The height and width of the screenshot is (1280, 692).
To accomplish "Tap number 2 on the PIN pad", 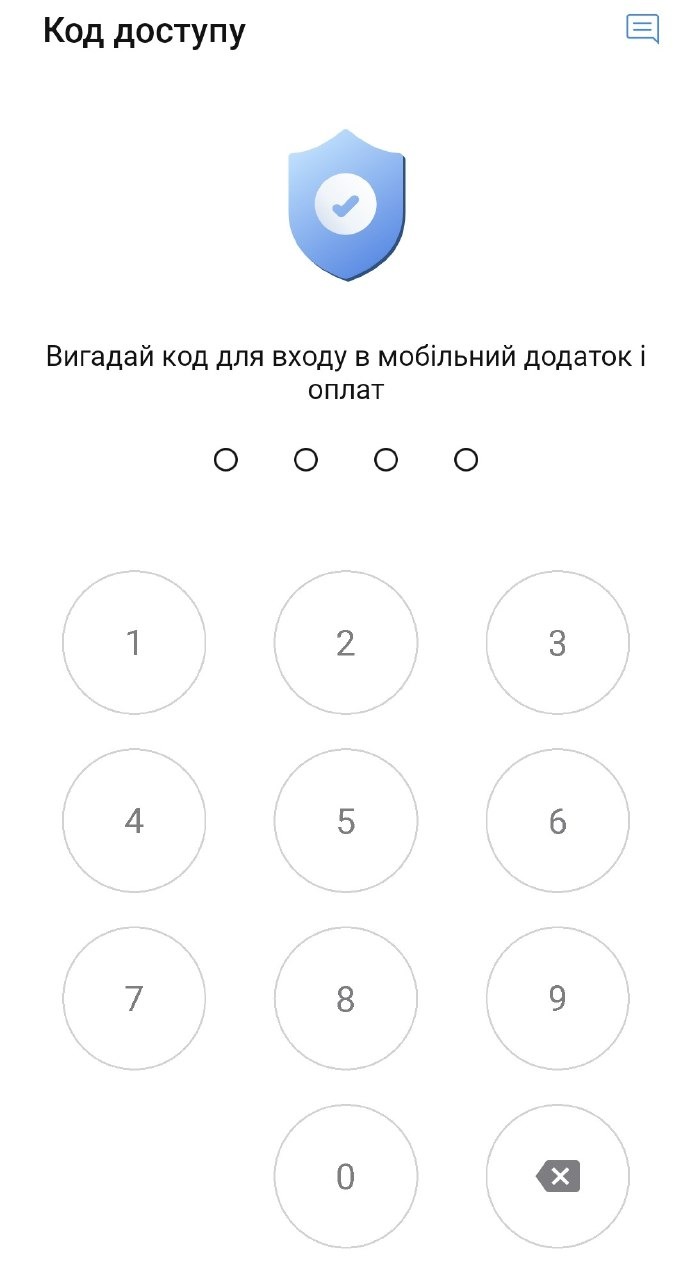I will (346, 642).
